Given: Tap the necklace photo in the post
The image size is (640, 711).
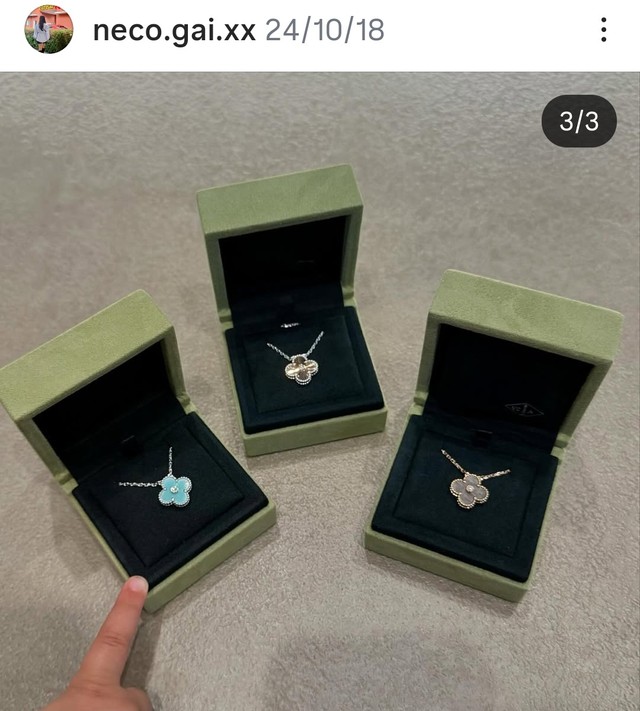Looking at the screenshot, I should [x=320, y=390].
